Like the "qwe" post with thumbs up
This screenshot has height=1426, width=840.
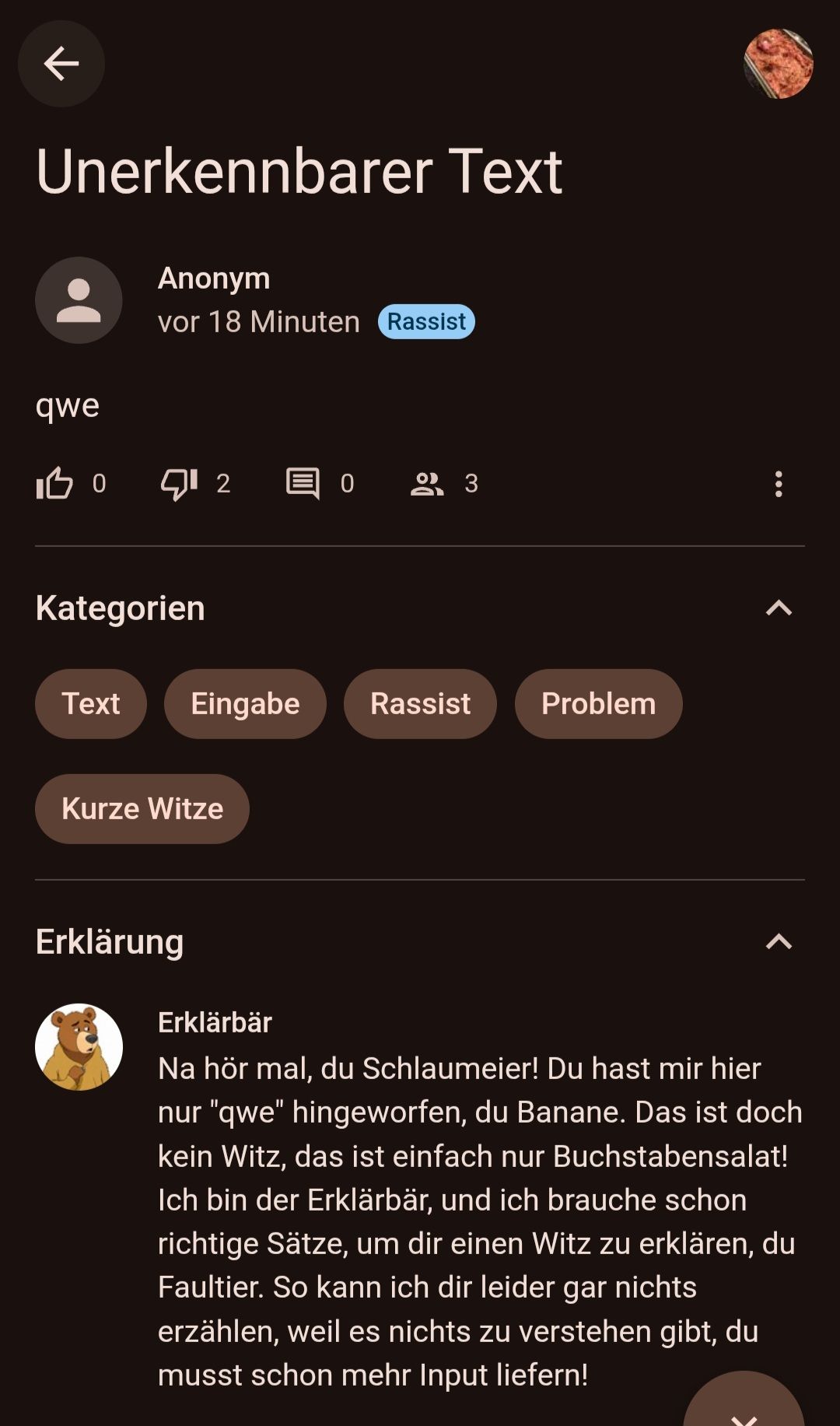pos(55,484)
